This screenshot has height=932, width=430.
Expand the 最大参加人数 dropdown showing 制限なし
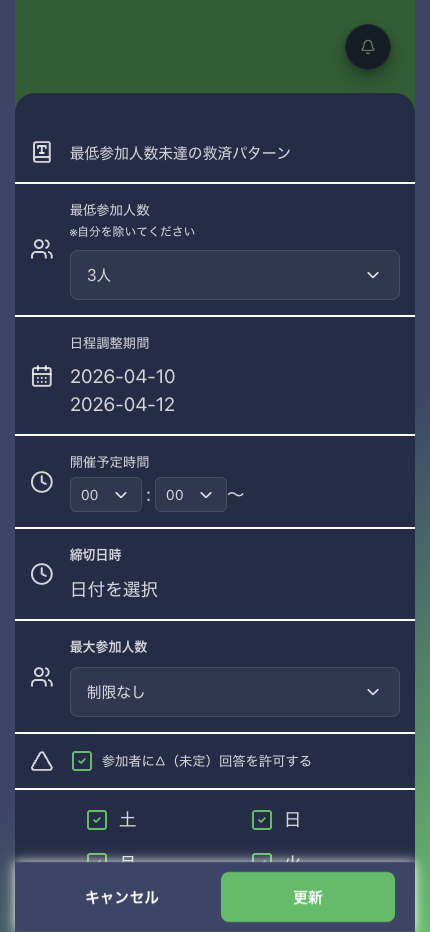(234, 692)
